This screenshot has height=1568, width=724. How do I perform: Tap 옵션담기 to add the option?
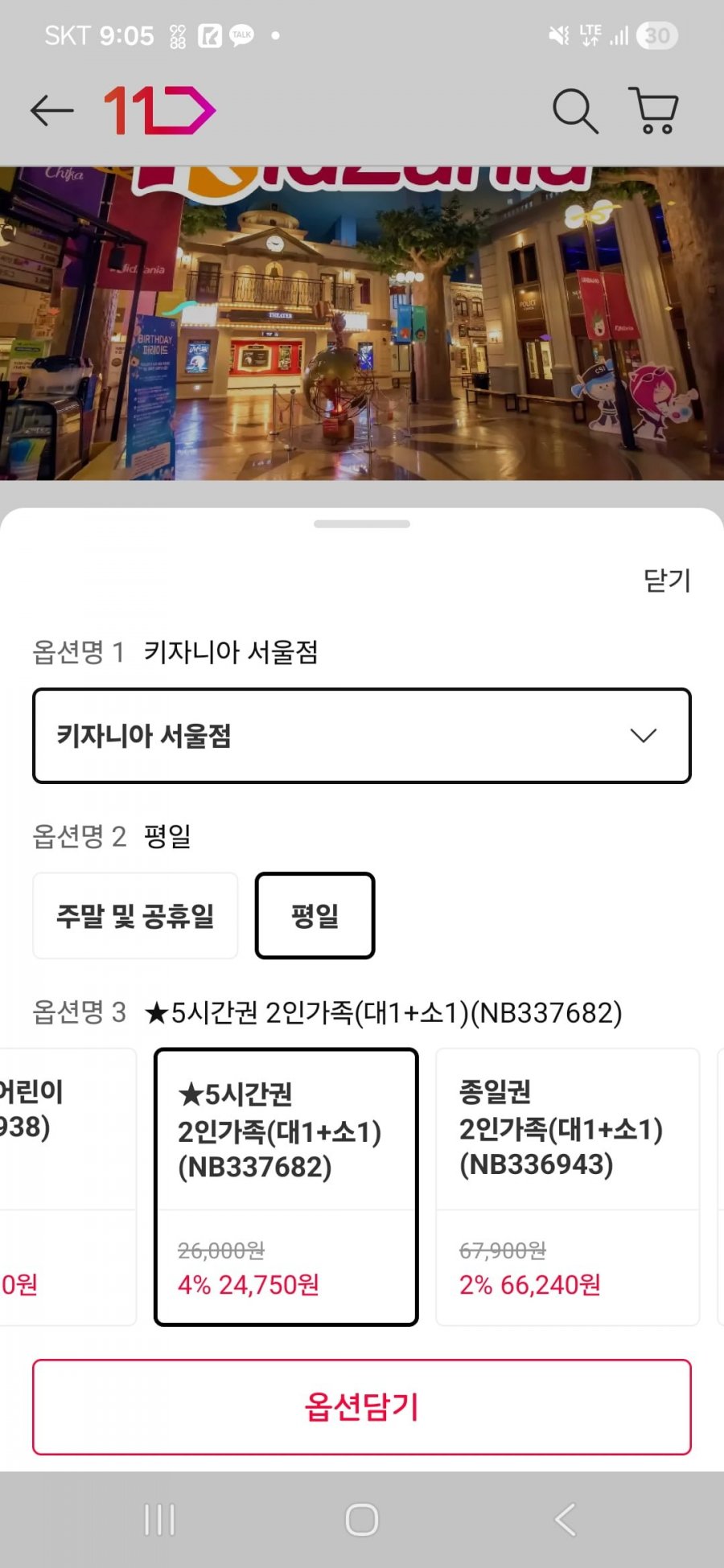coord(362,1407)
